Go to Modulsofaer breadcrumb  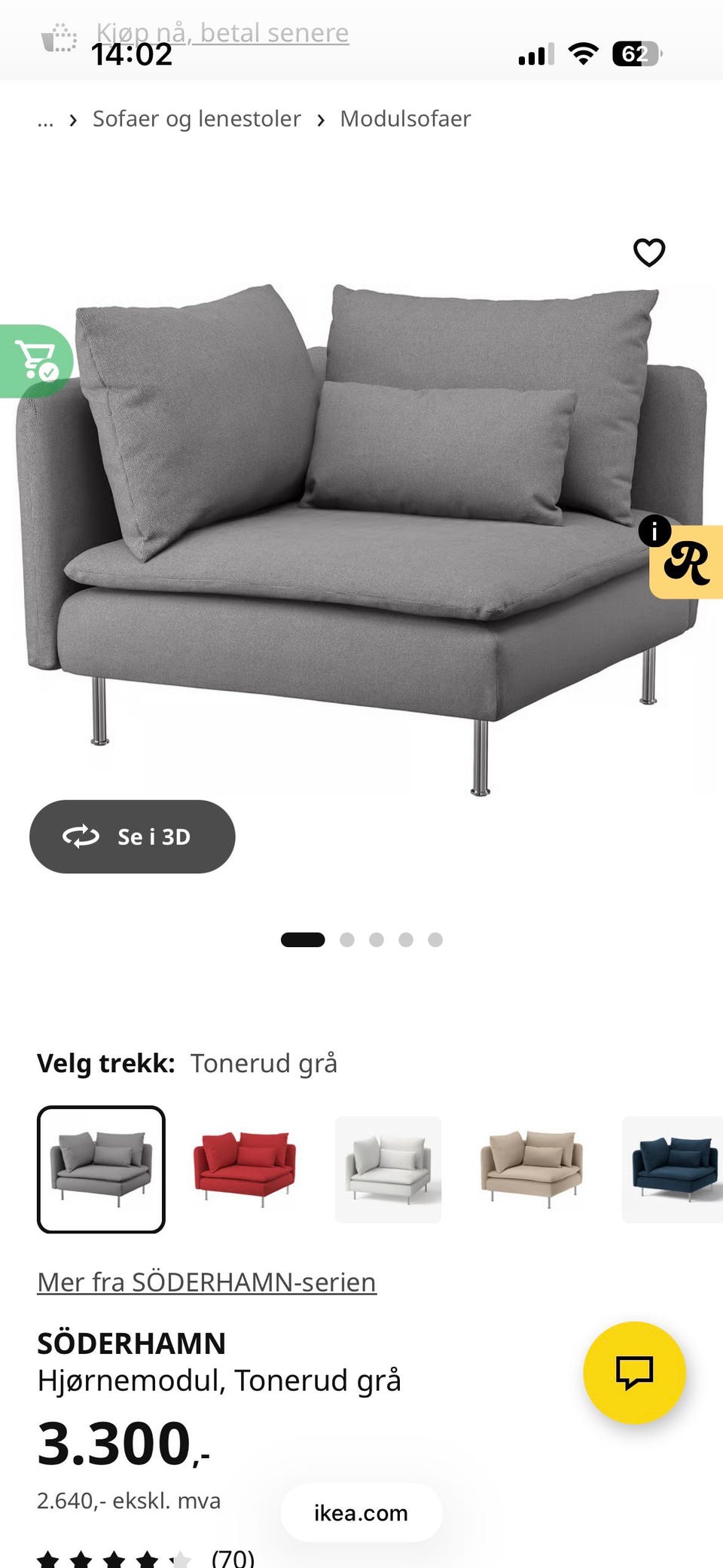pyautogui.click(x=405, y=119)
